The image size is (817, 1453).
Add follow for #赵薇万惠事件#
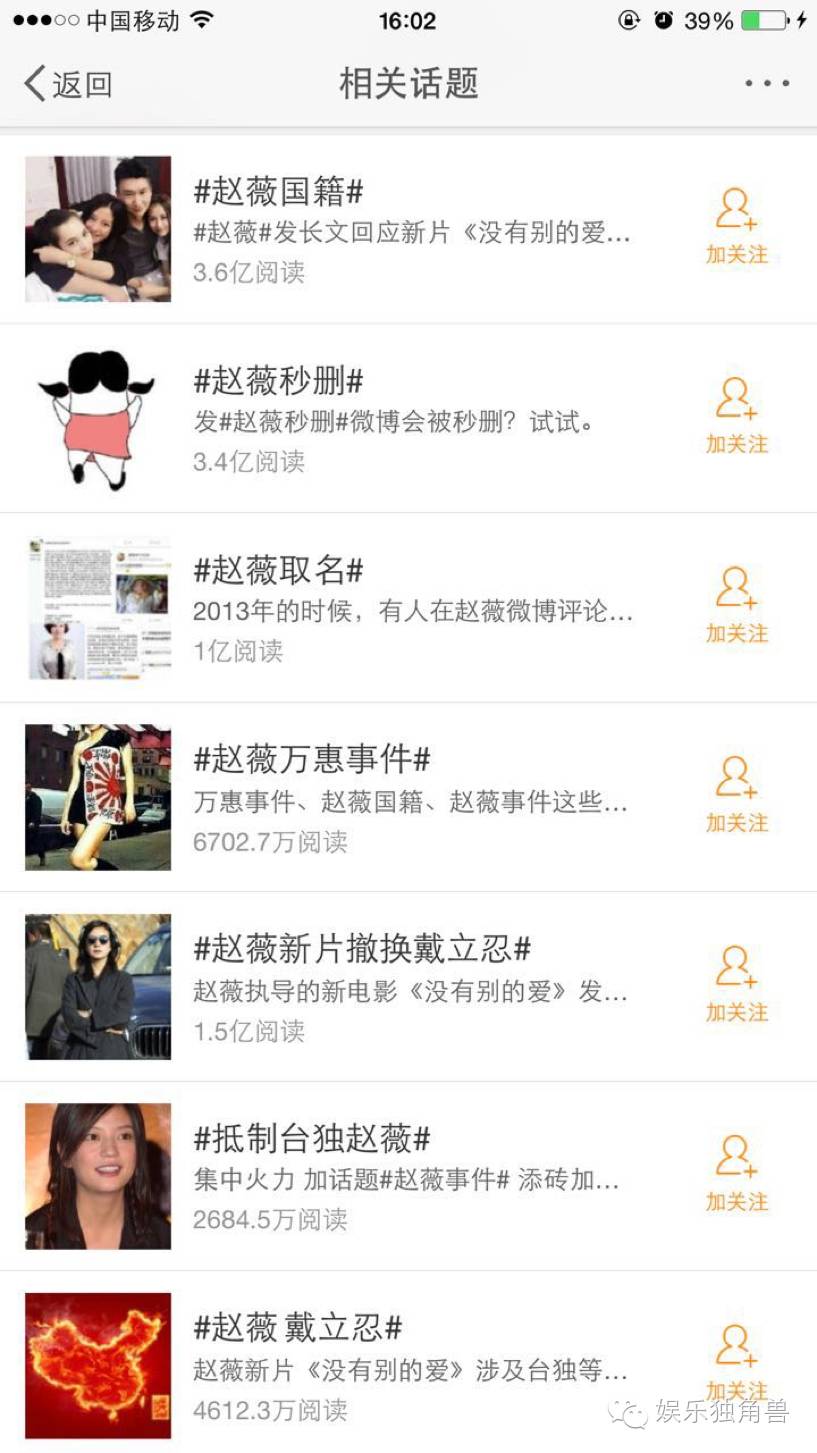point(736,796)
